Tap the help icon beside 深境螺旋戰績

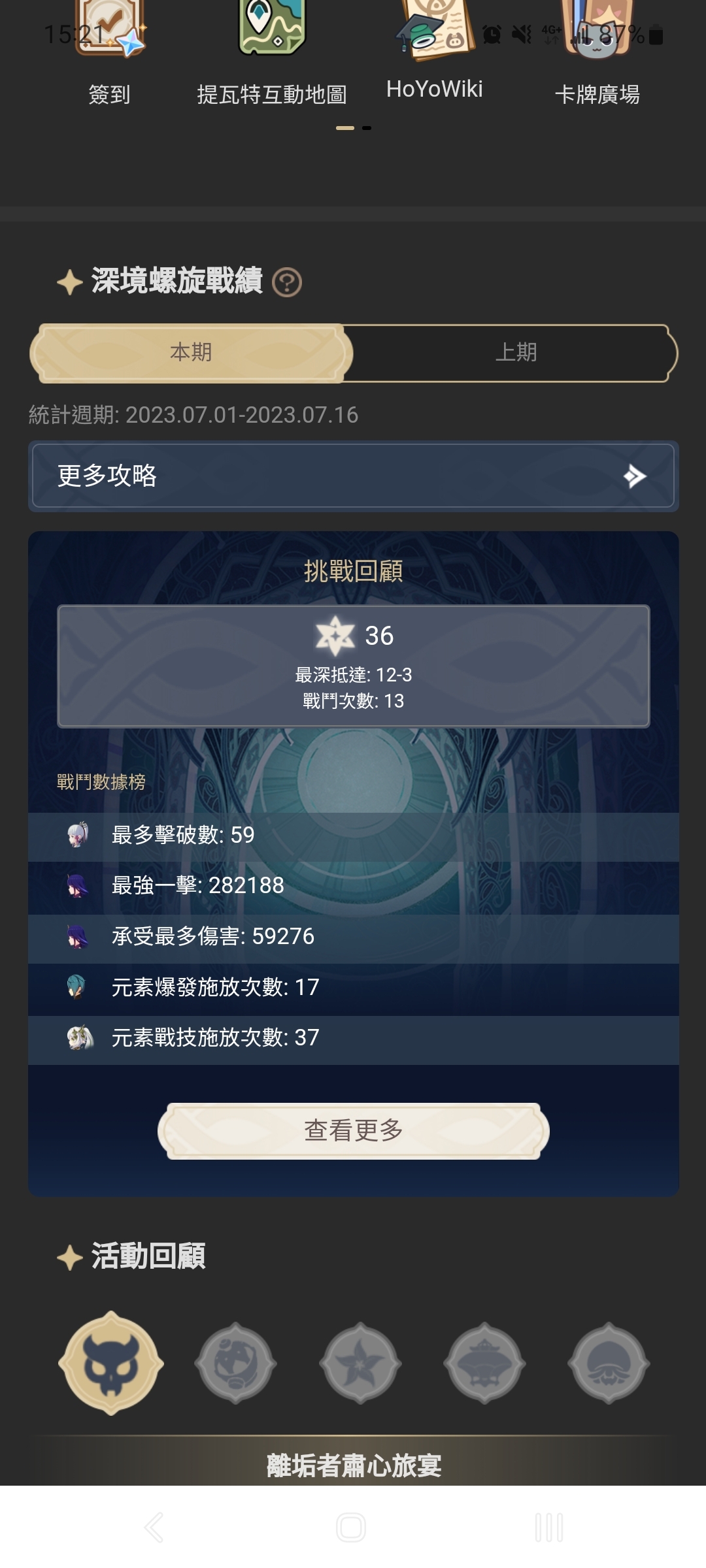coord(287,283)
